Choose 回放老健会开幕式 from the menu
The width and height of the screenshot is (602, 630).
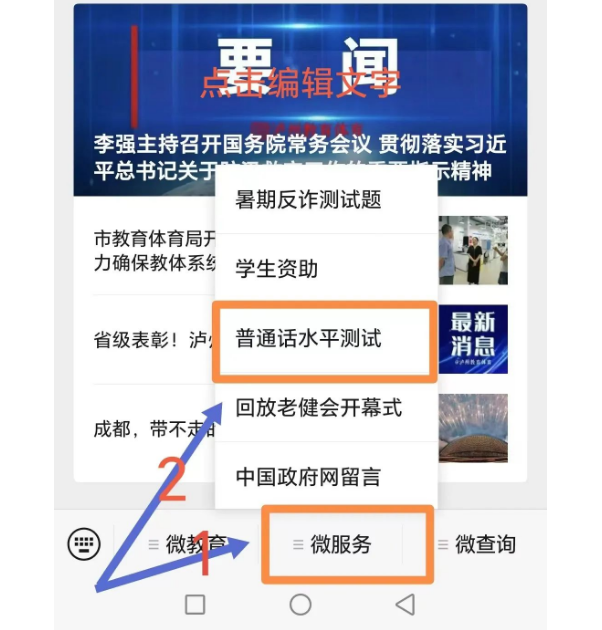318,408
